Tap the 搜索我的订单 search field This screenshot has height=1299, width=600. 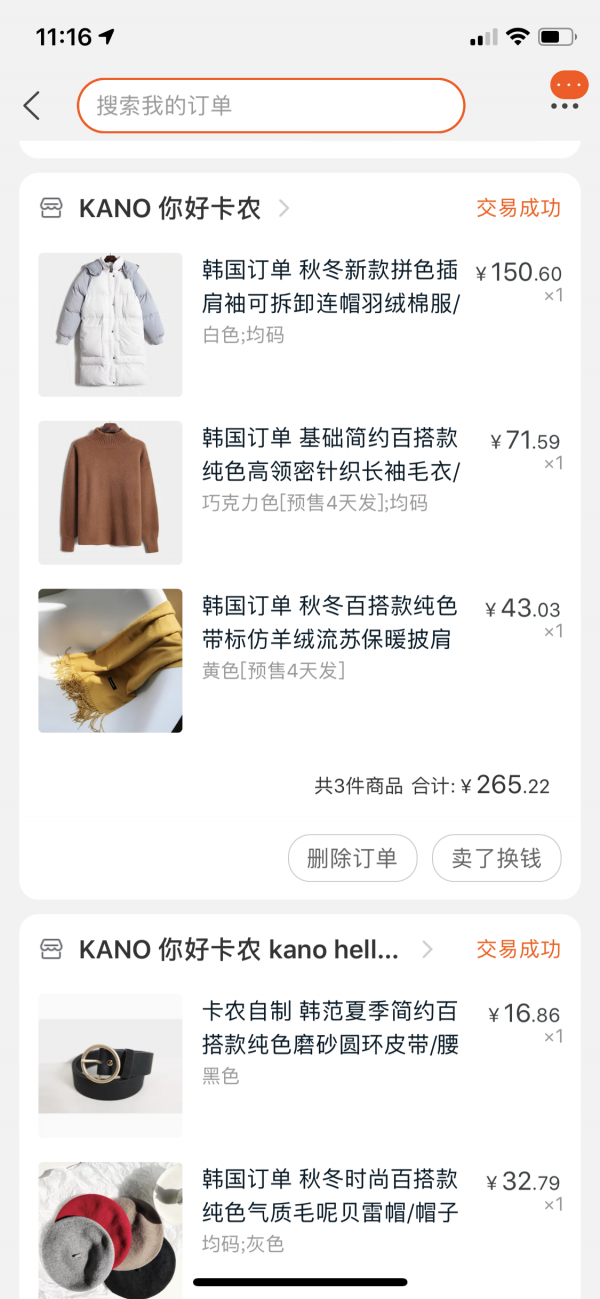click(270, 106)
